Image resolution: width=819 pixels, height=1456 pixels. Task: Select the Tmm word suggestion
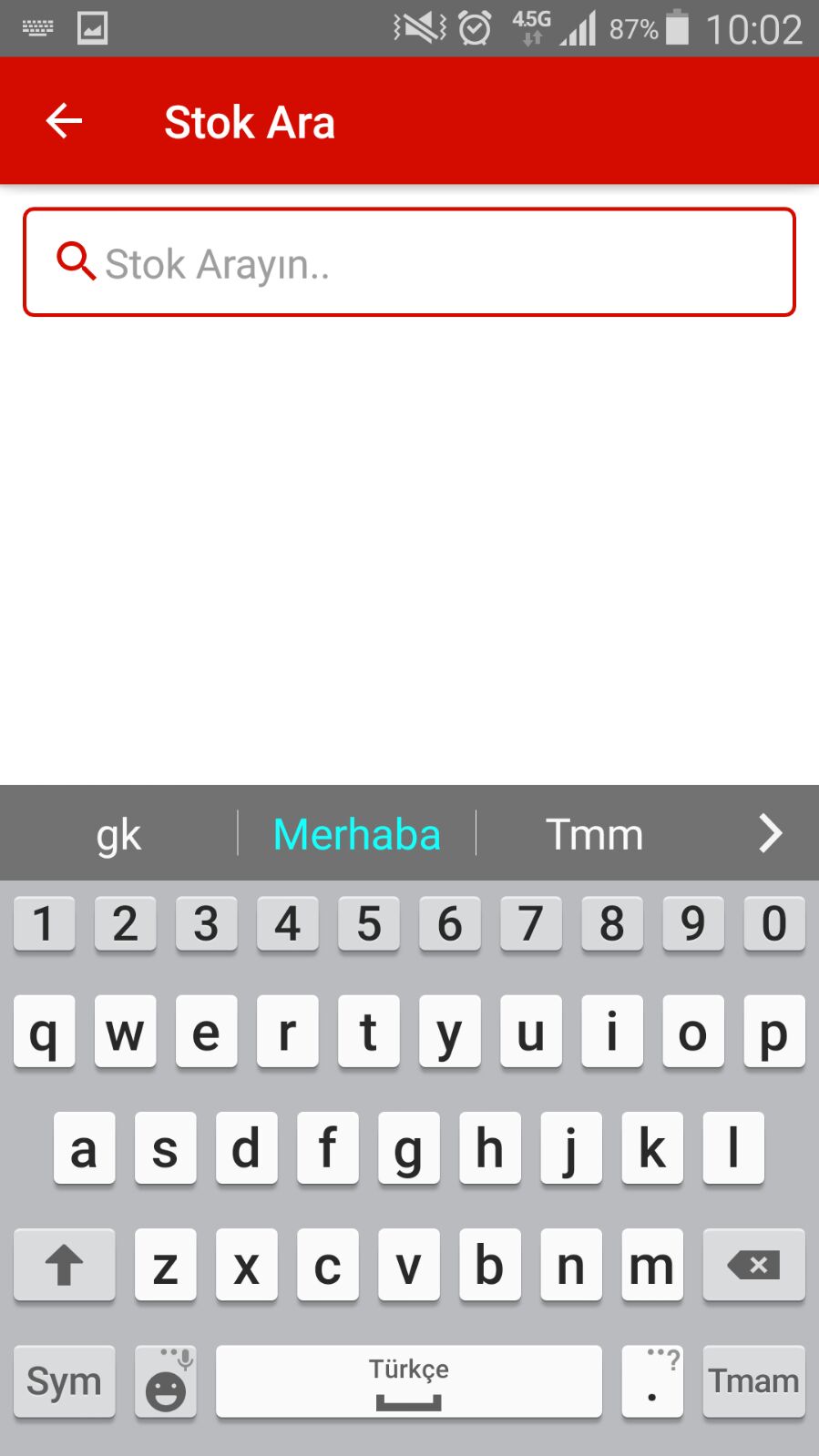(594, 834)
